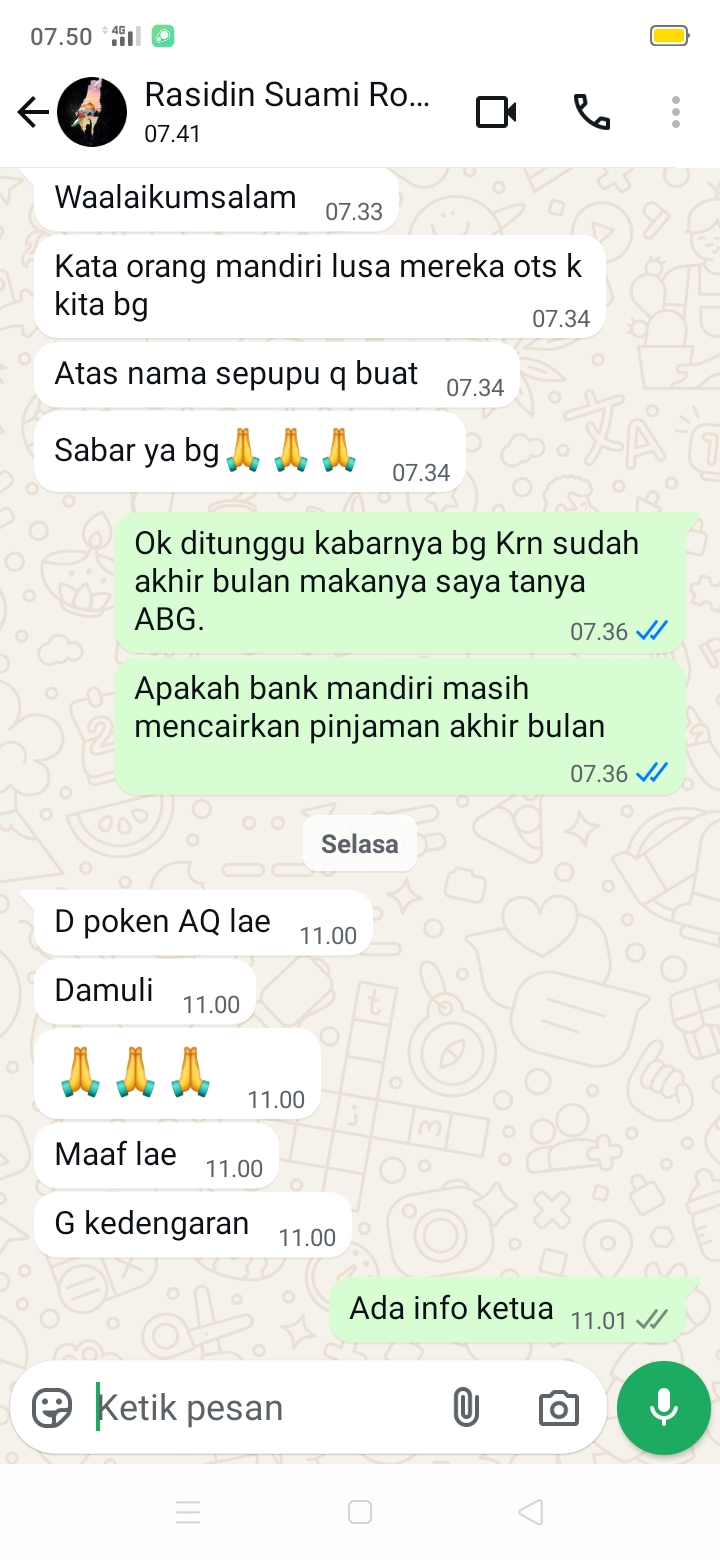The height and width of the screenshot is (1560, 720).
Task: Open the emoji and sticker picker
Action: [53, 1408]
